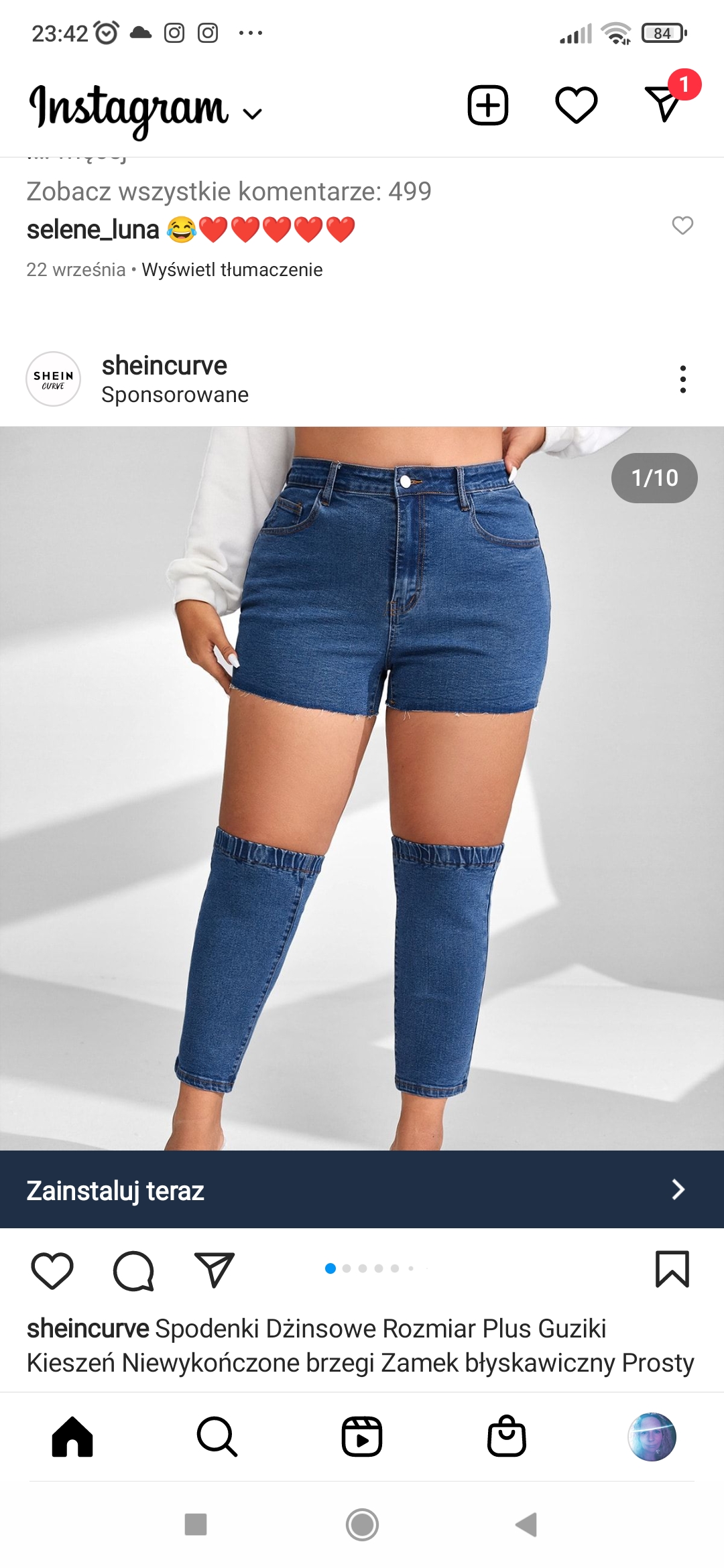This screenshot has width=724, height=1568.
Task: Tap the Zainstaluj teraz banner
Action: [x=362, y=1189]
